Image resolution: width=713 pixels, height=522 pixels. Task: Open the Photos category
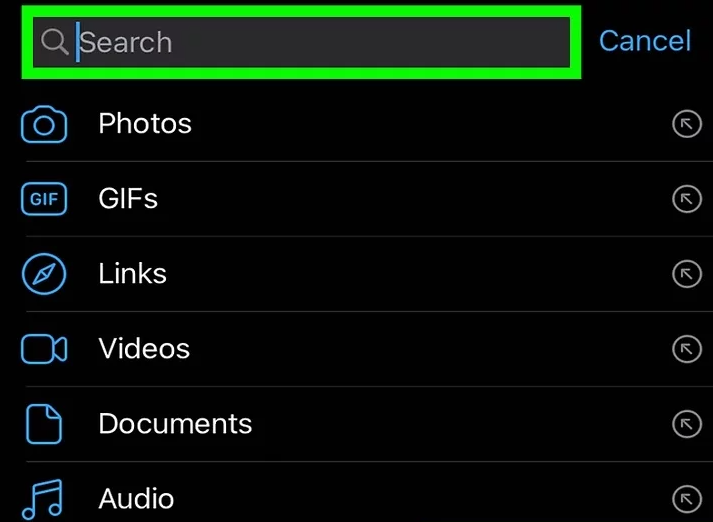(x=145, y=124)
